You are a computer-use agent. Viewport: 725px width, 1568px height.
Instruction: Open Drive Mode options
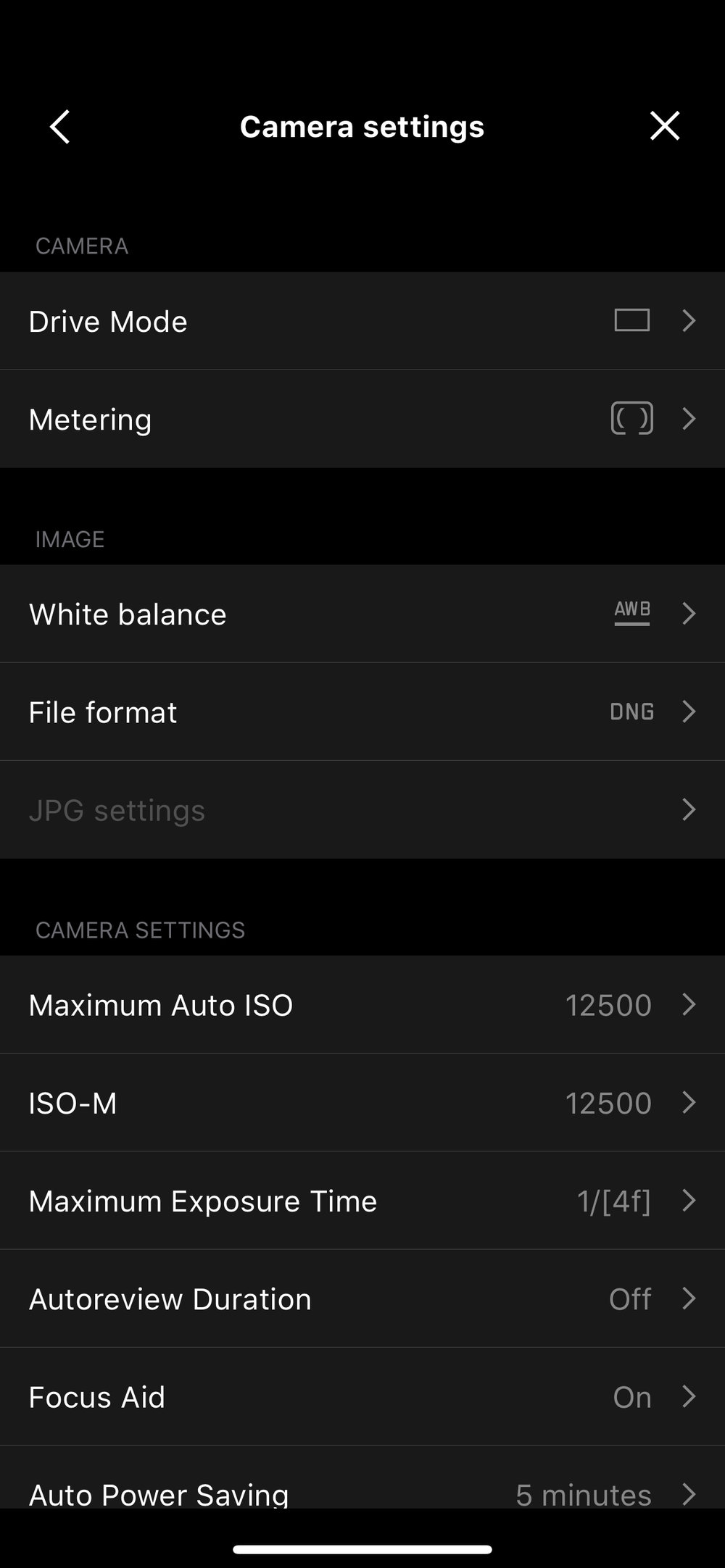(362, 321)
